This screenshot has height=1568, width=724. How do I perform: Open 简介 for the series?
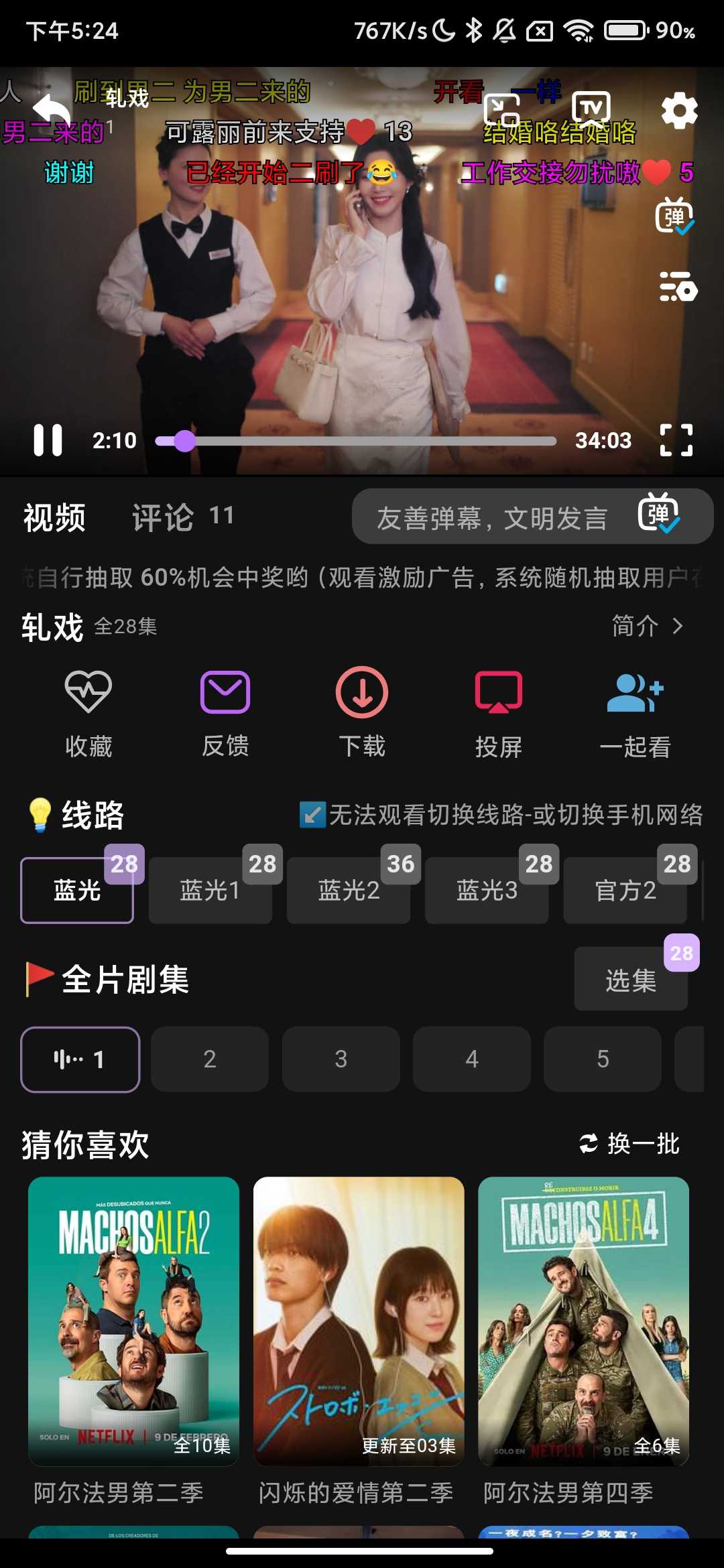[x=646, y=626]
